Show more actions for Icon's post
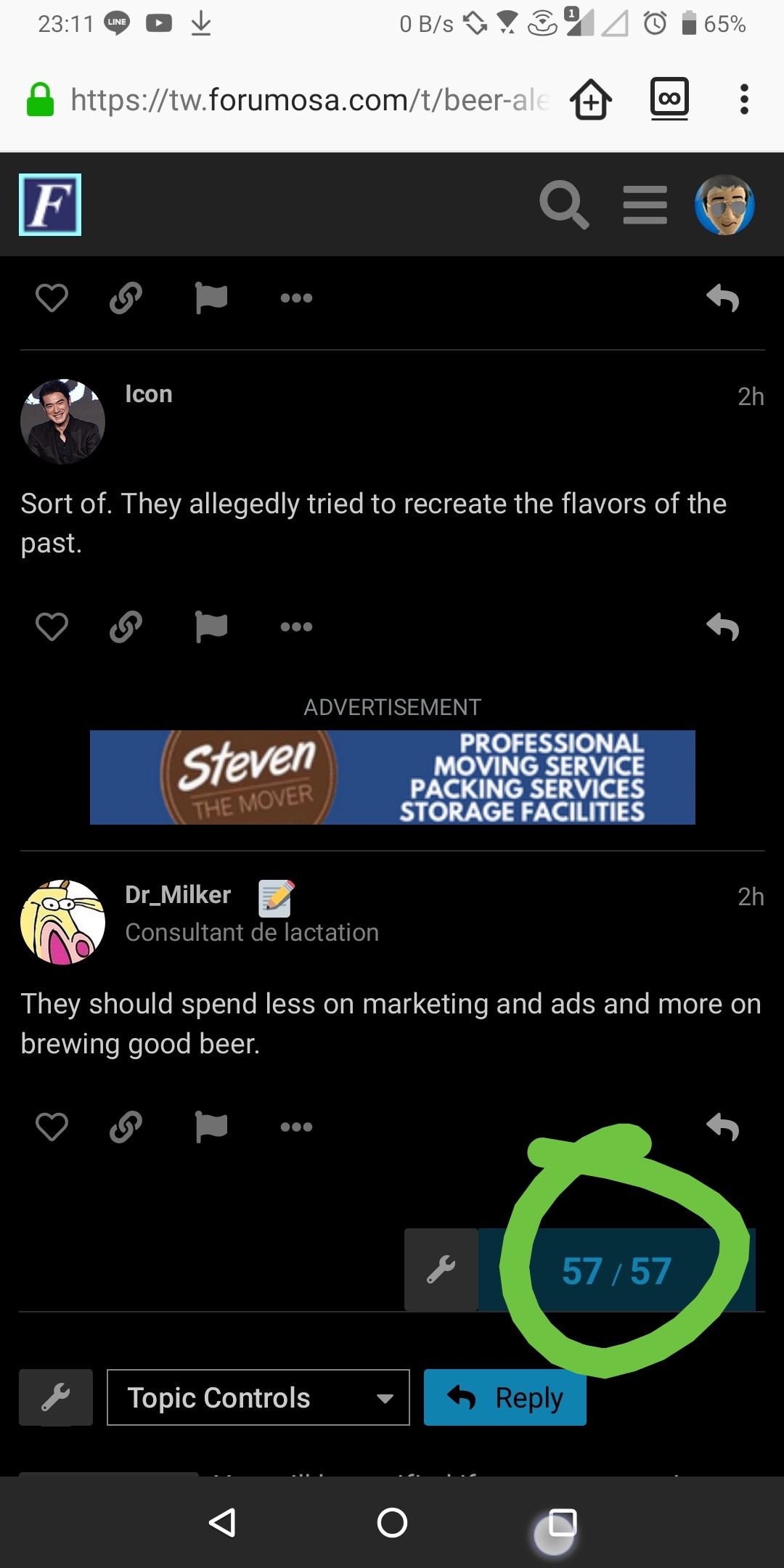Screen dimensions: 784x1568 tap(296, 626)
